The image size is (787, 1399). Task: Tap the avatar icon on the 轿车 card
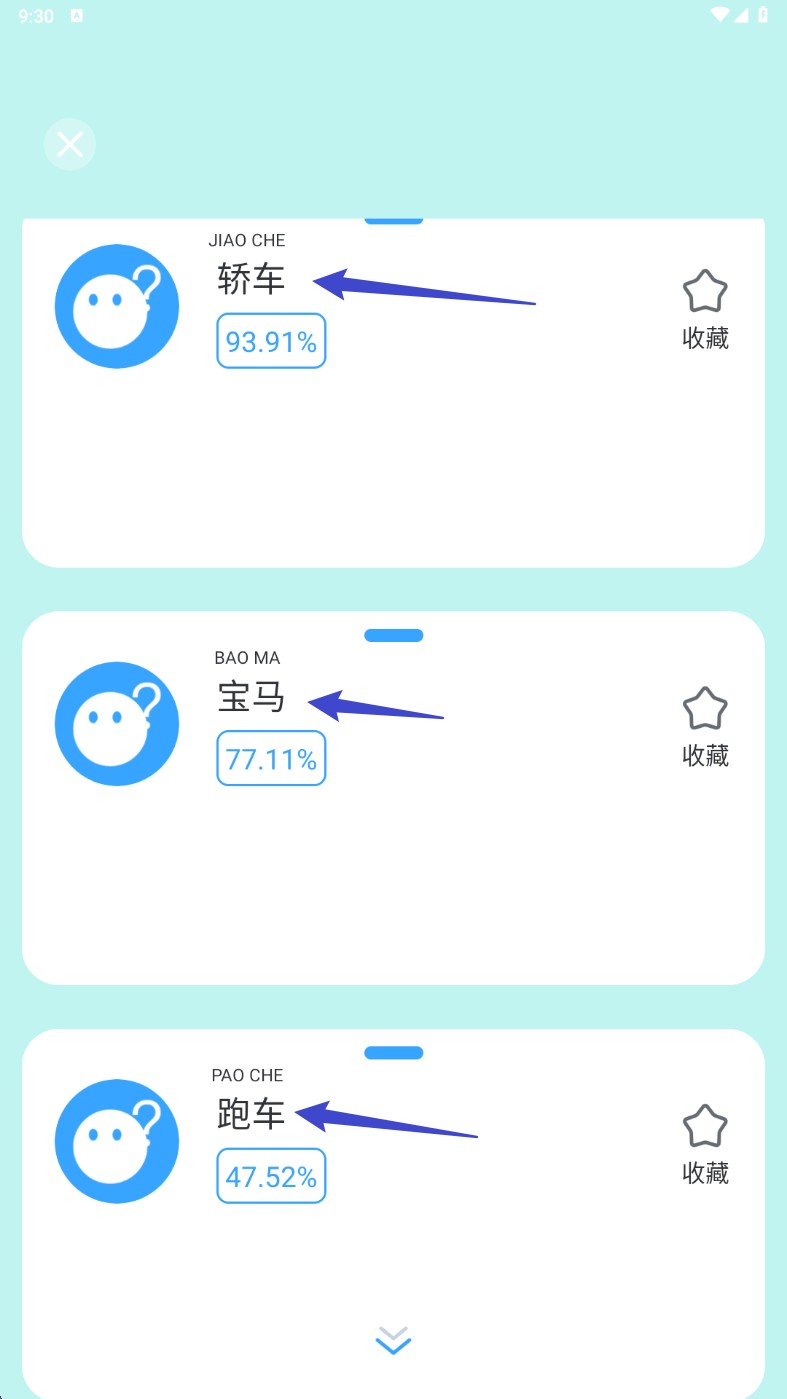pos(117,306)
